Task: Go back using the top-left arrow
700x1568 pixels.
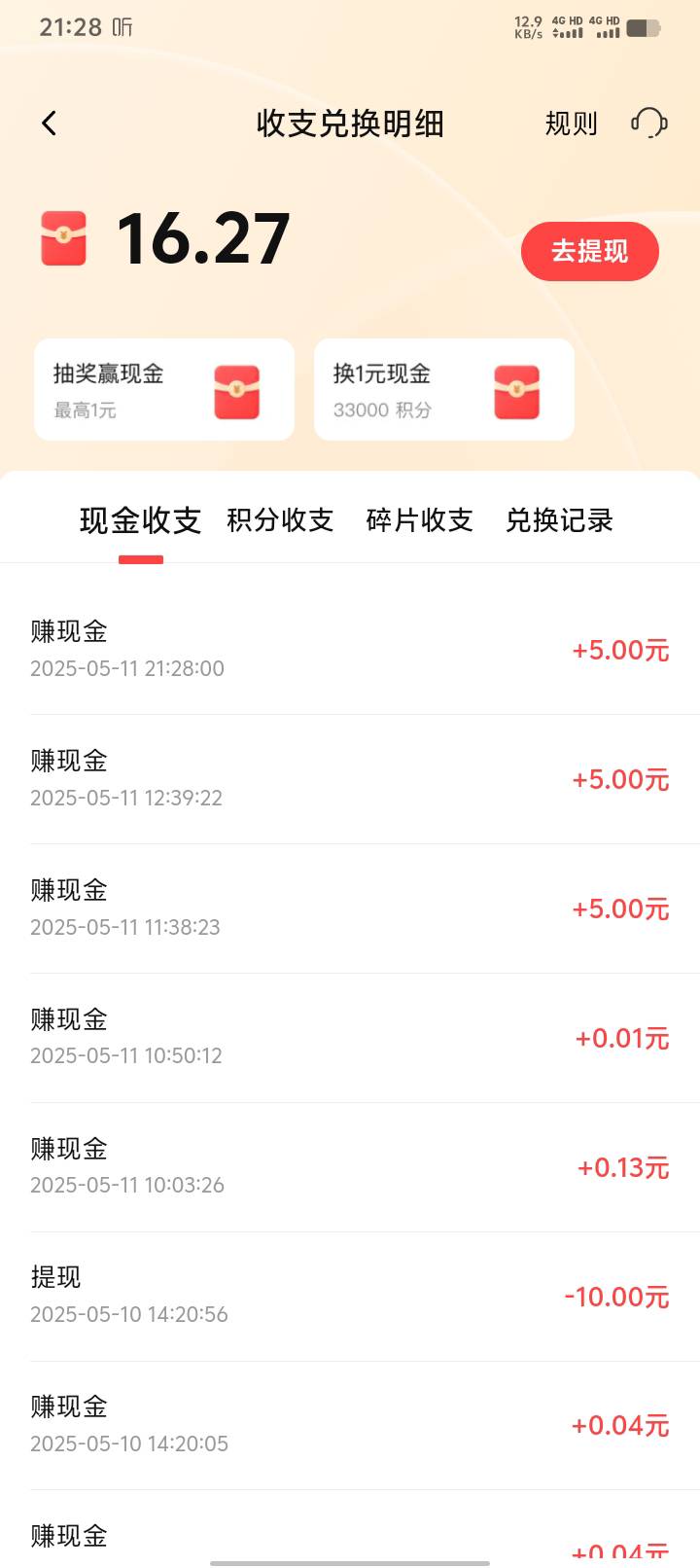Action: 50,124
